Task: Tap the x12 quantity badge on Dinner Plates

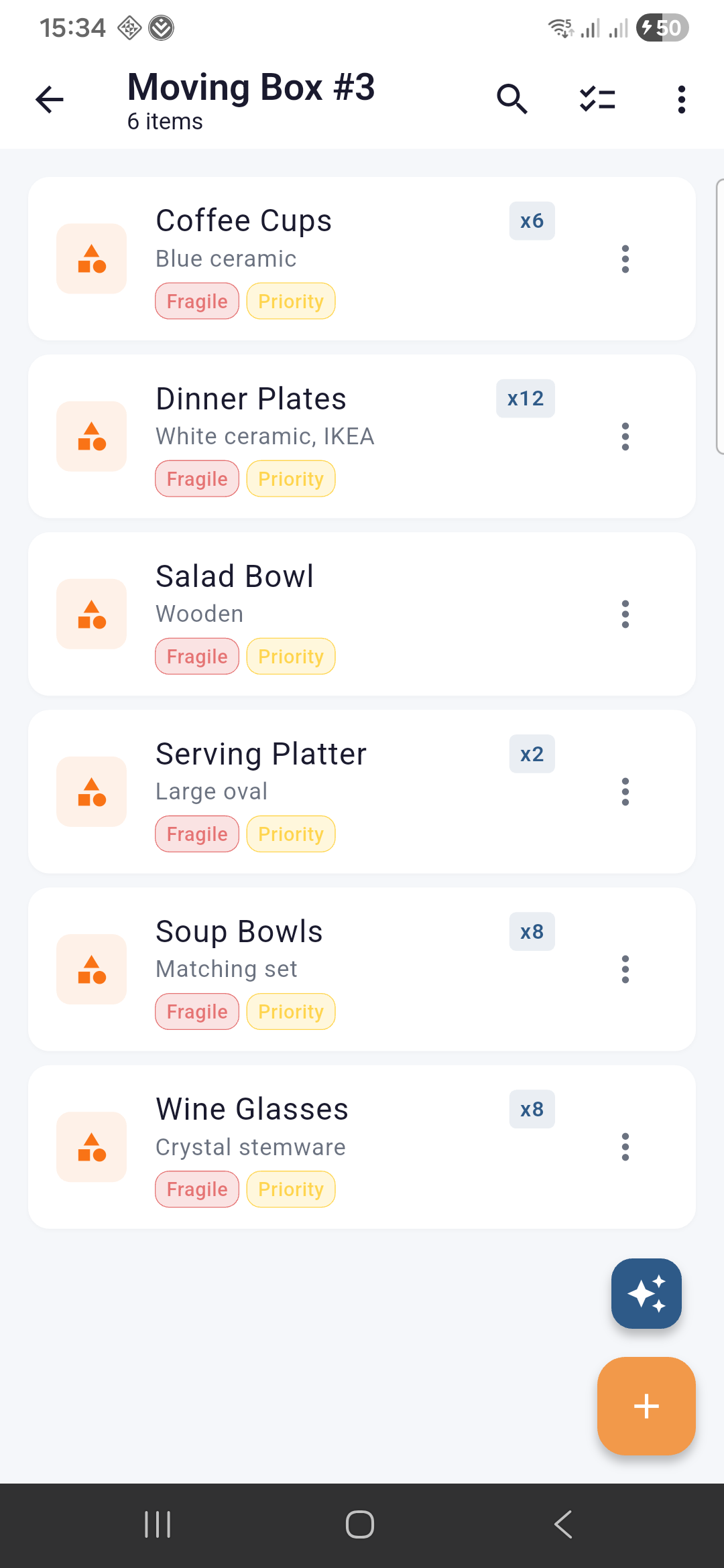Action: (x=525, y=398)
